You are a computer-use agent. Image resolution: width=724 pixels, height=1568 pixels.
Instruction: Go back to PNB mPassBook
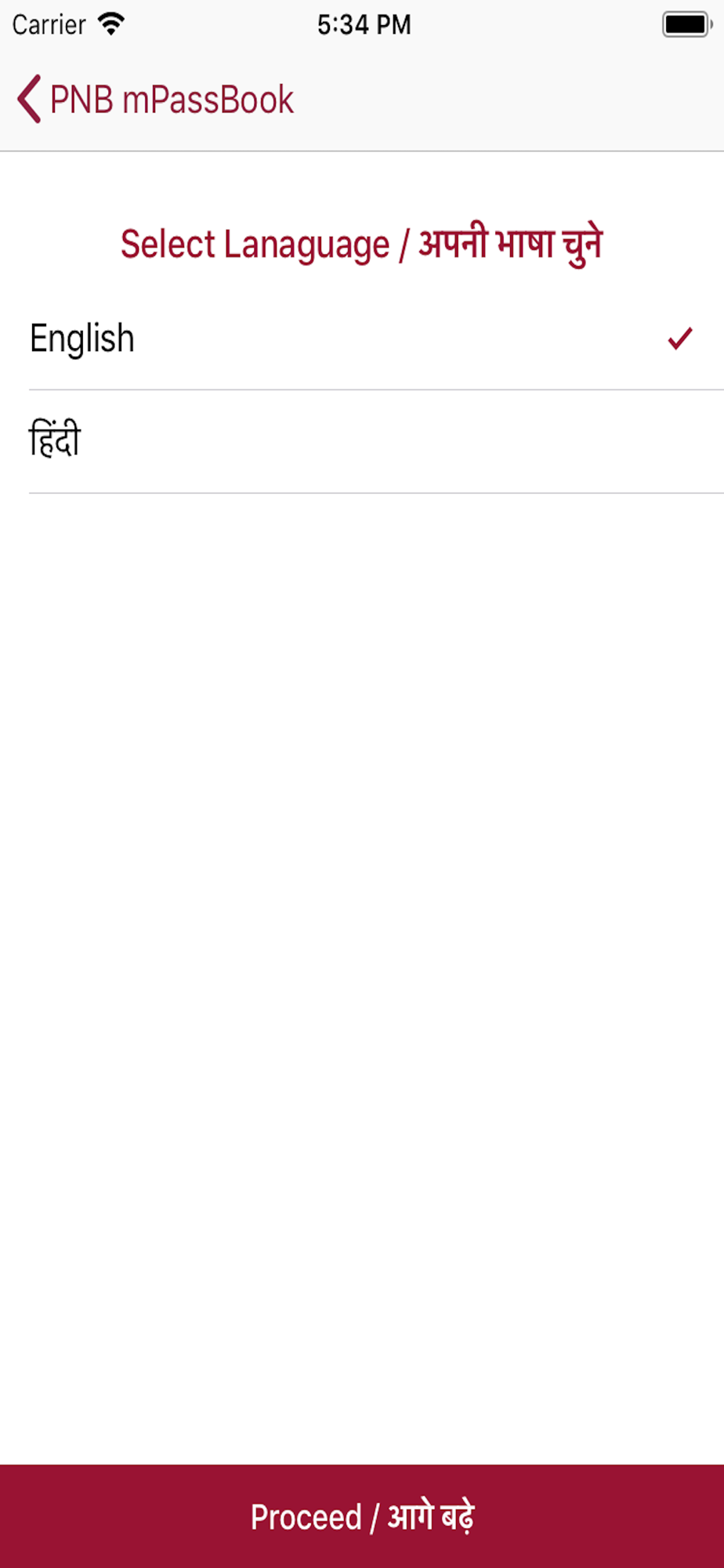(155, 100)
